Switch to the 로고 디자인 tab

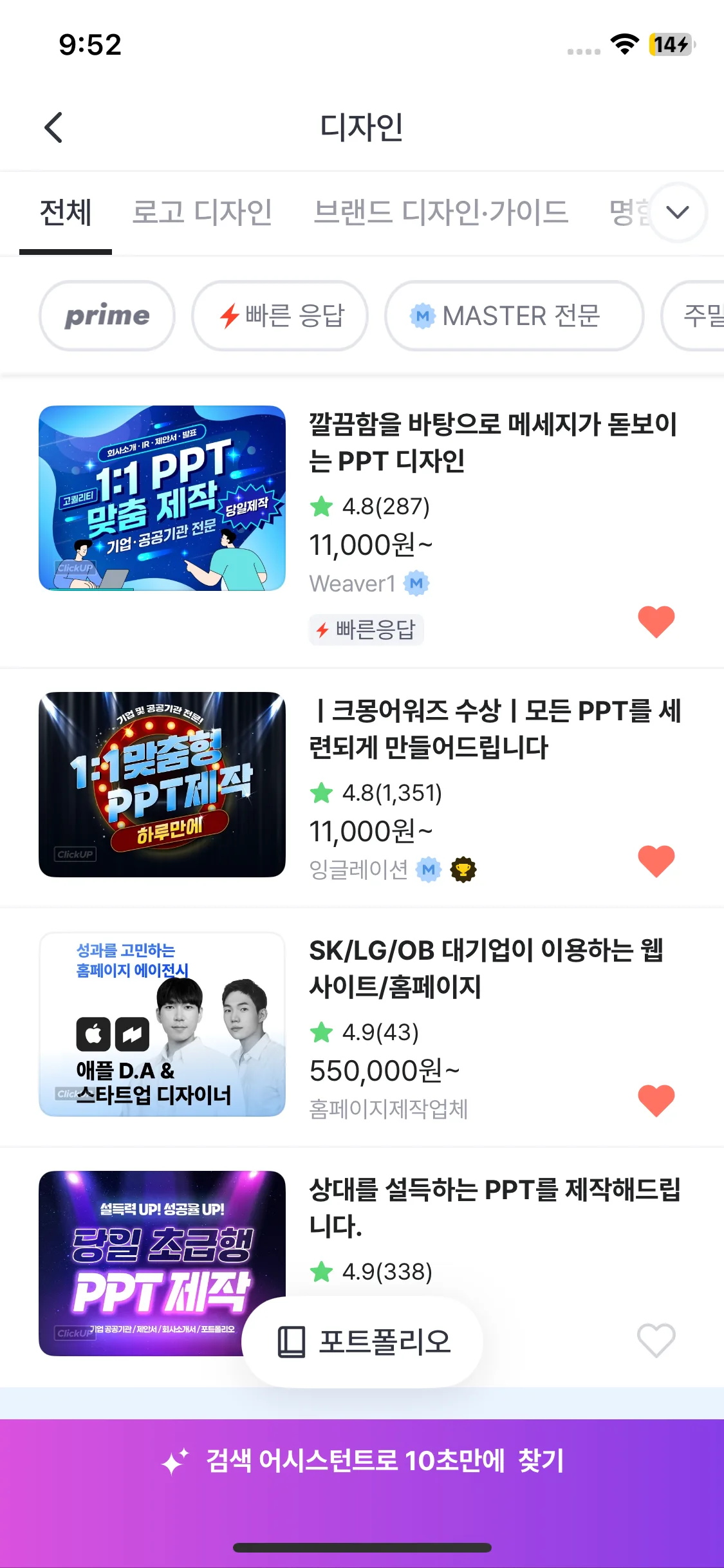tap(202, 212)
